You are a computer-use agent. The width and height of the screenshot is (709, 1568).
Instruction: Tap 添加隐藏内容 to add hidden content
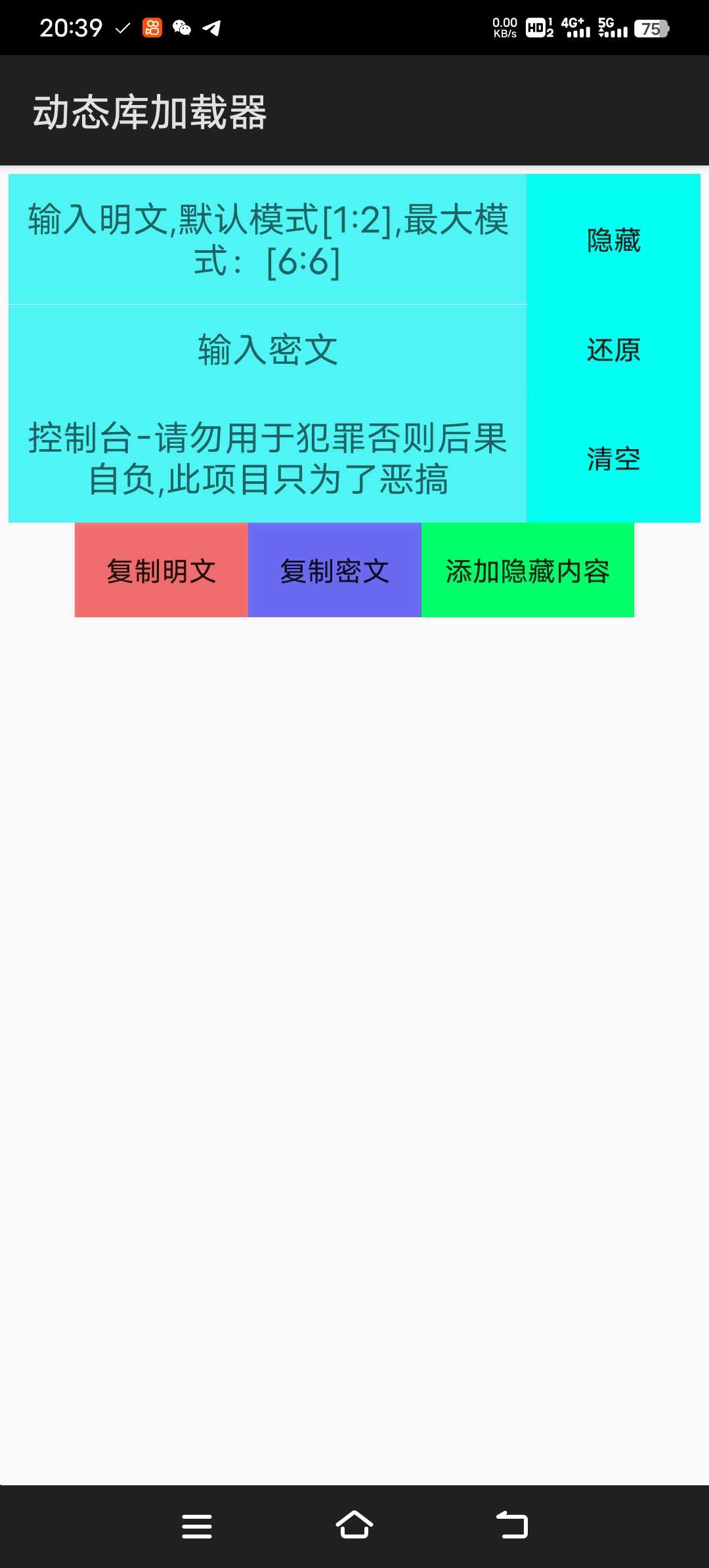coord(528,570)
